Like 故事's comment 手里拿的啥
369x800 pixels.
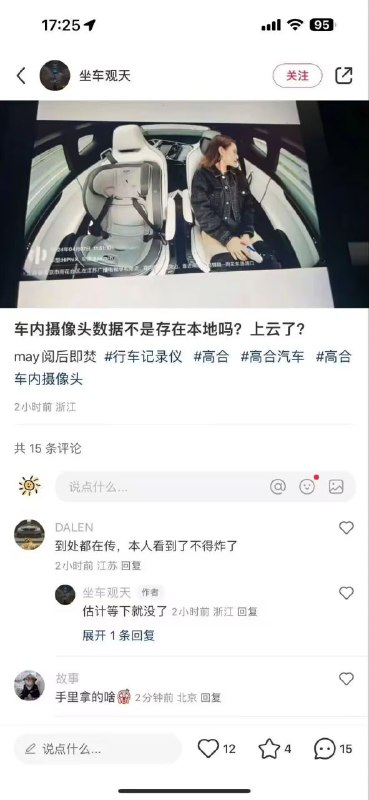tap(346, 678)
